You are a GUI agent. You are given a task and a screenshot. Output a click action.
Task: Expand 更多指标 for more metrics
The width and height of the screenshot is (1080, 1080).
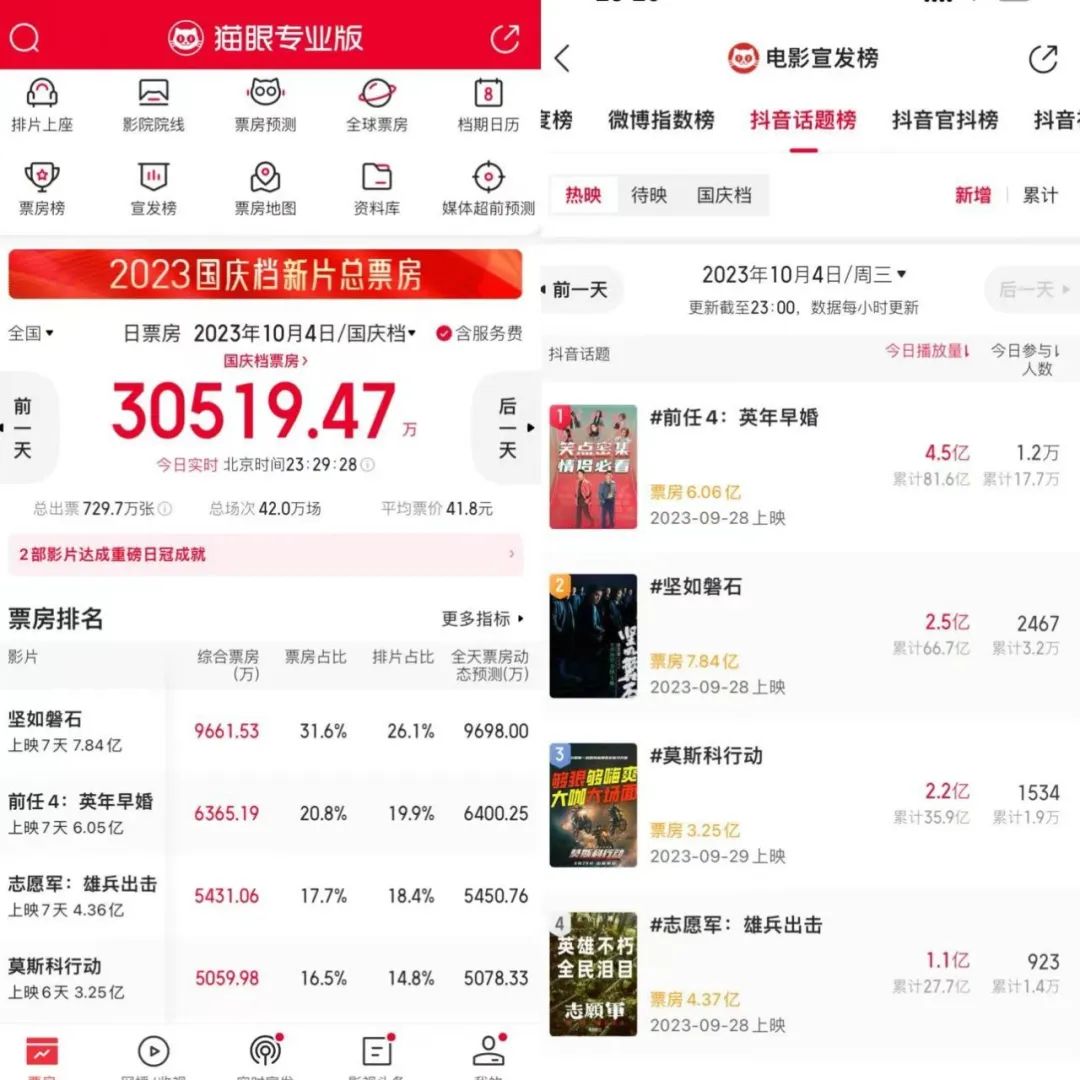click(482, 619)
